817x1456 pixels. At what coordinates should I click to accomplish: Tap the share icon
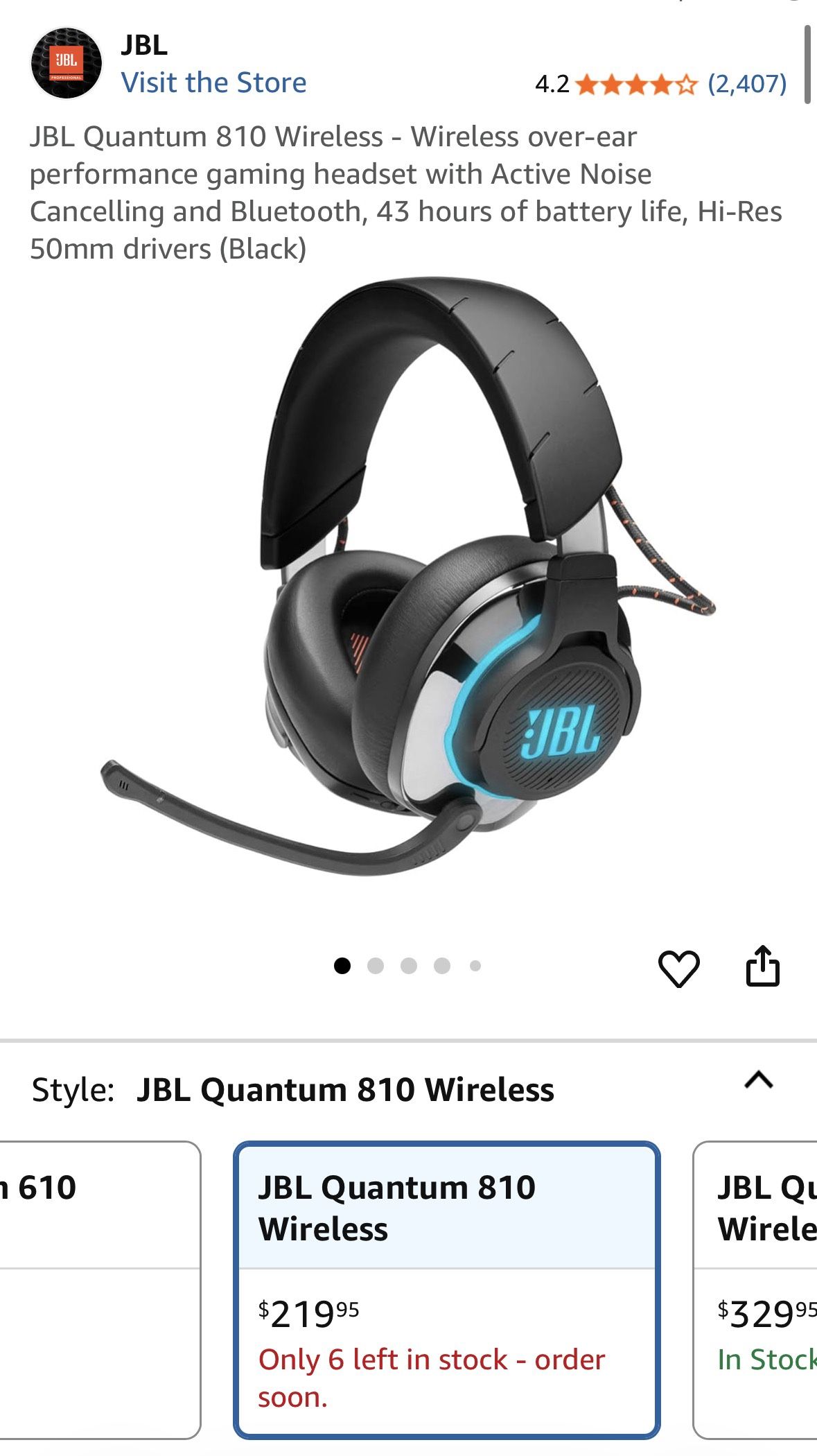pyautogui.click(x=762, y=965)
